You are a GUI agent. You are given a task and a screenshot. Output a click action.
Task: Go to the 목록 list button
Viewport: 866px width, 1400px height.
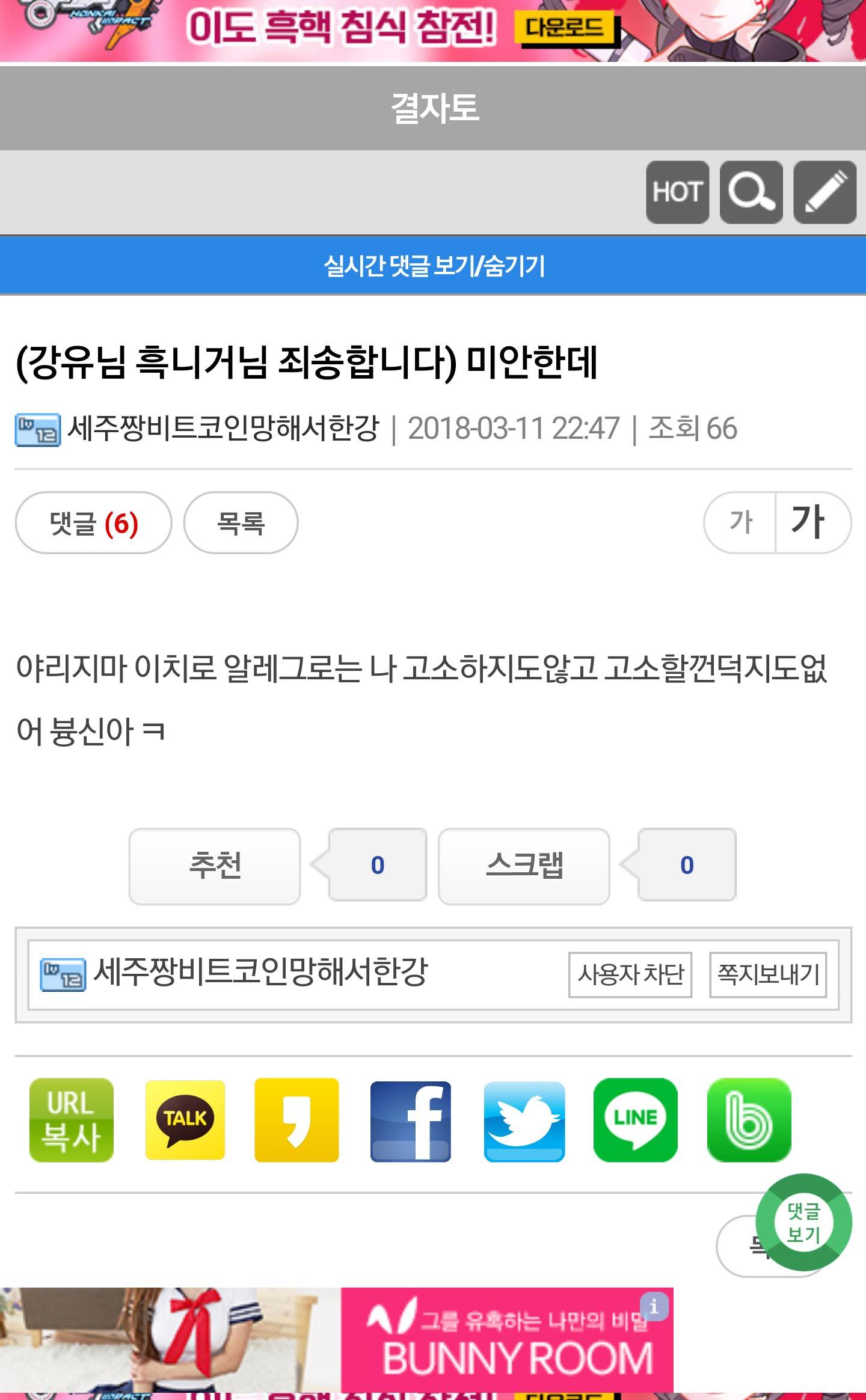[x=241, y=523]
